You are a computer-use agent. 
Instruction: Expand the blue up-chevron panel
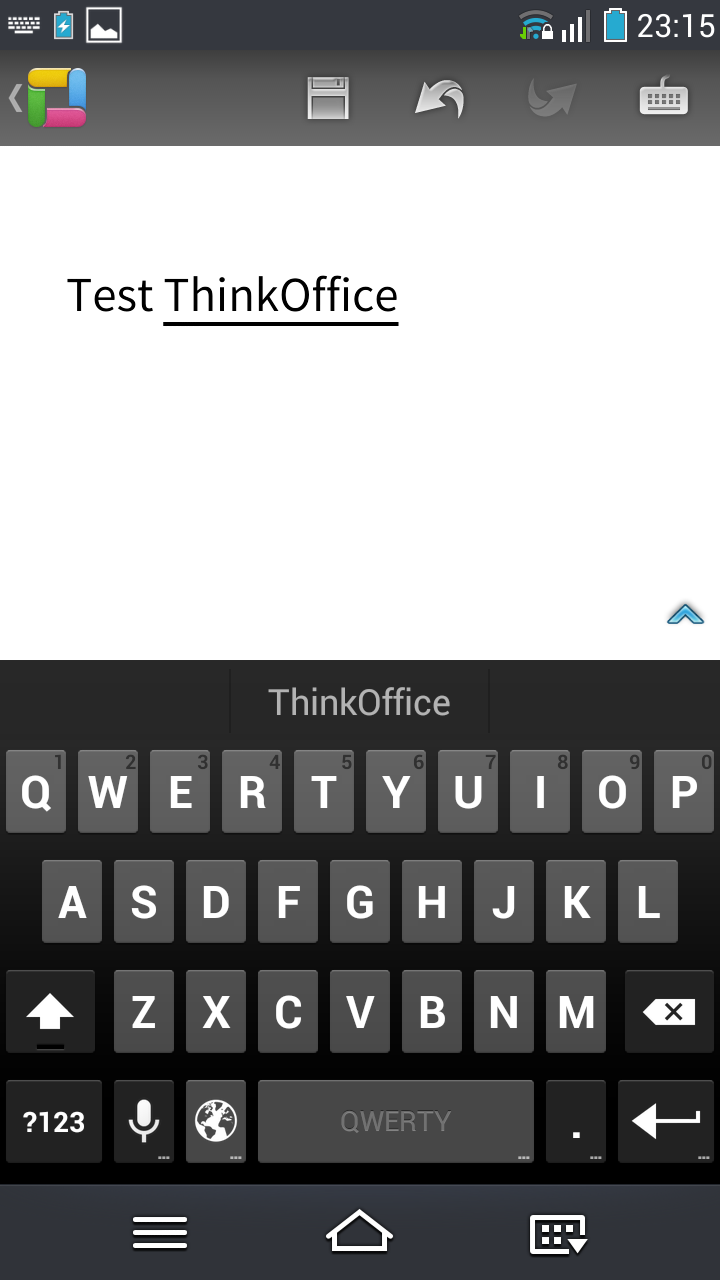pos(685,614)
